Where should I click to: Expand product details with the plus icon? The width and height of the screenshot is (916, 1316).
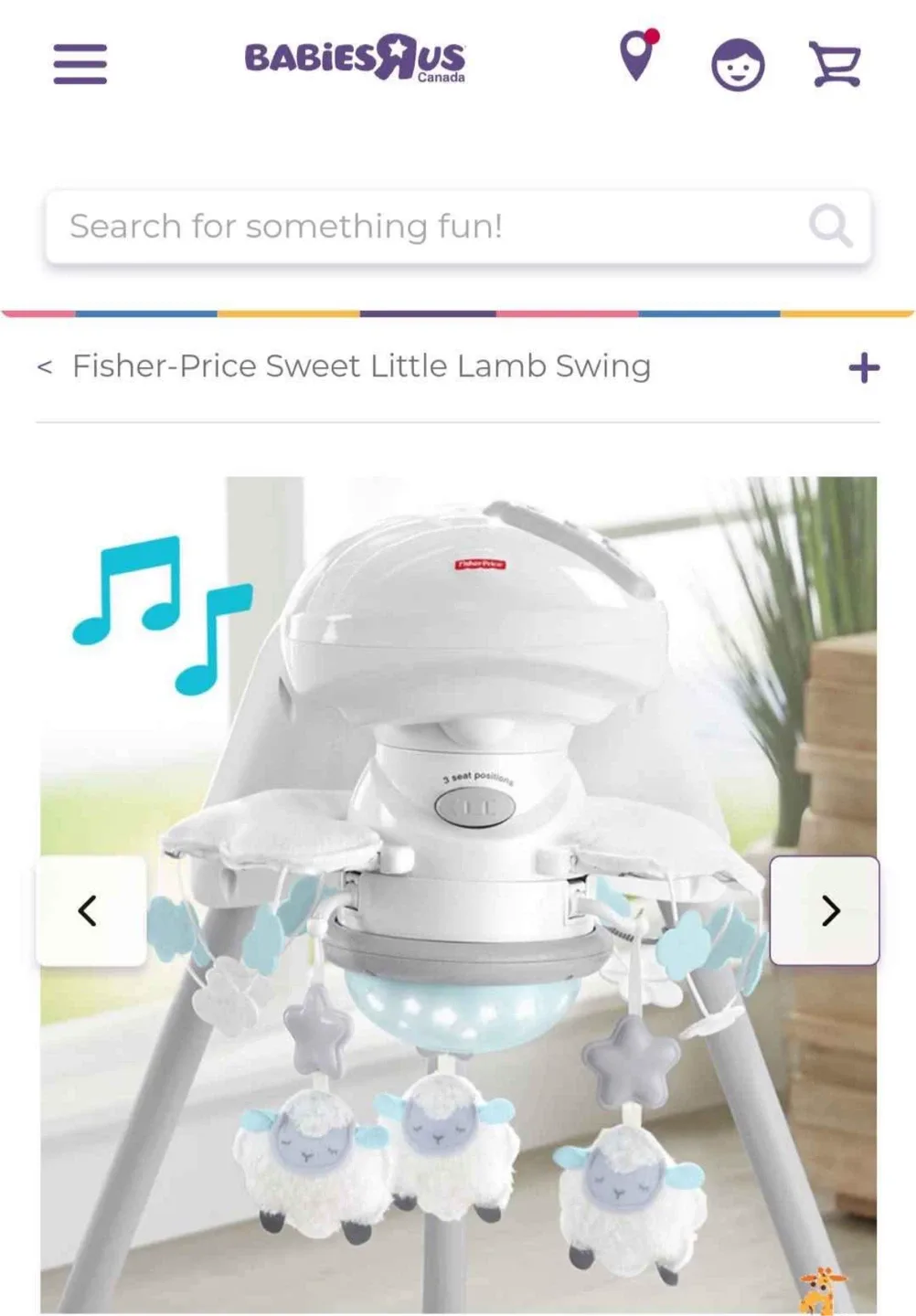[x=863, y=366]
